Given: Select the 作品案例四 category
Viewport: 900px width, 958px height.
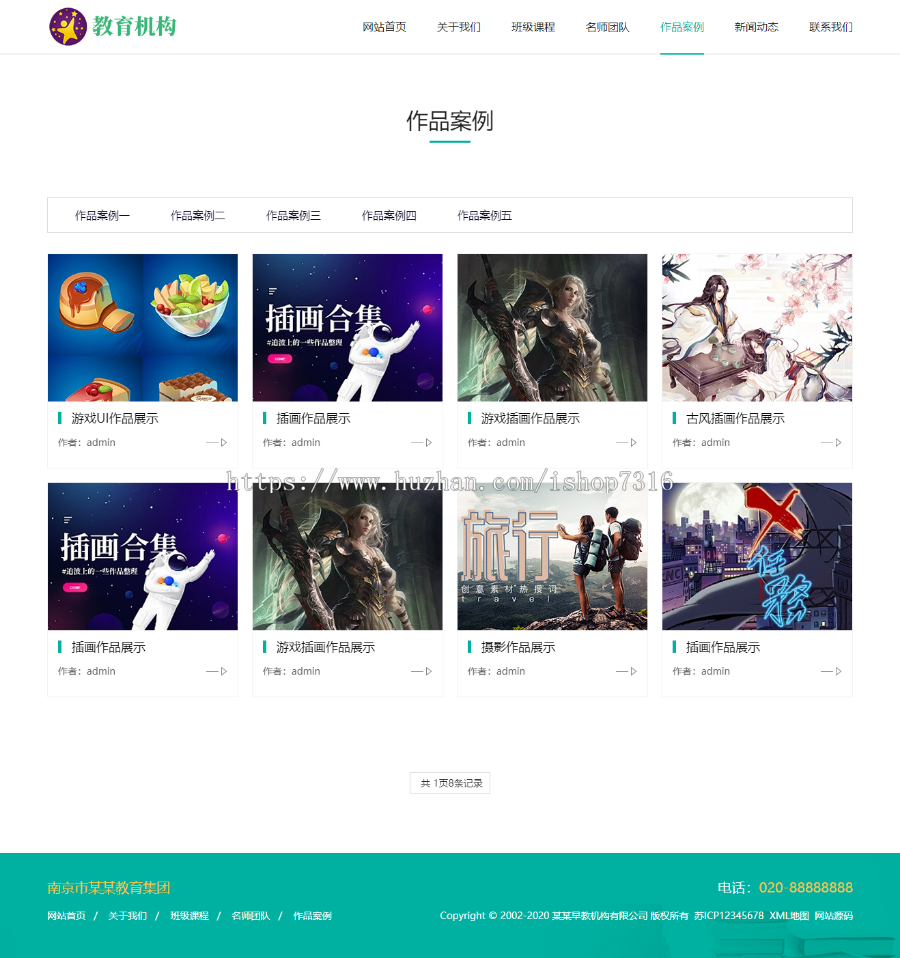Looking at the screenshot, I should click(x=389, y=215).
